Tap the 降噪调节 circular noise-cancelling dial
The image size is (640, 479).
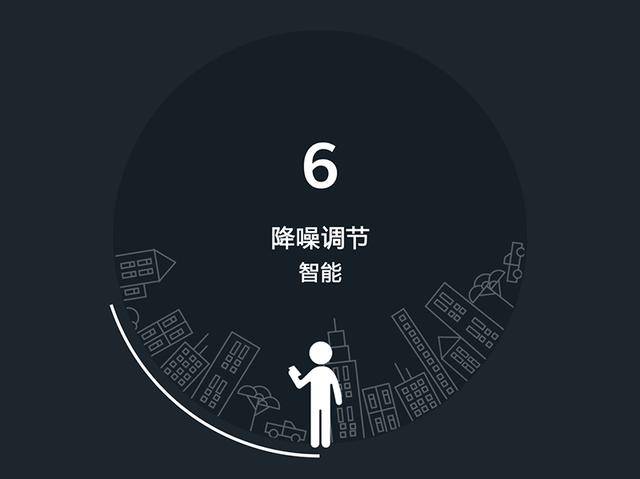pos(320,240)
